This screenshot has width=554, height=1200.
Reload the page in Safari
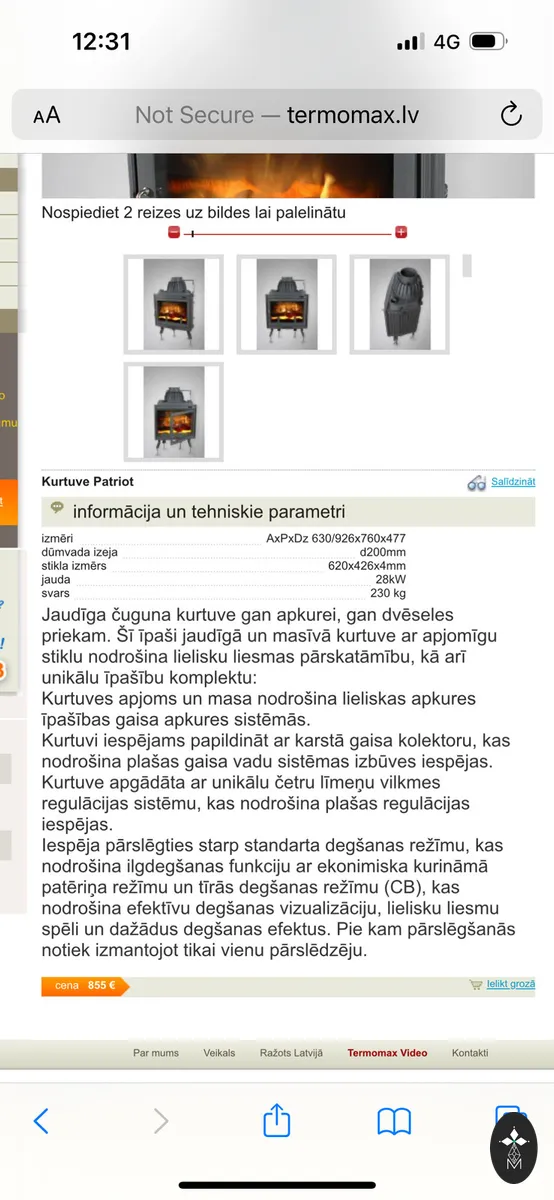(511, 114)
